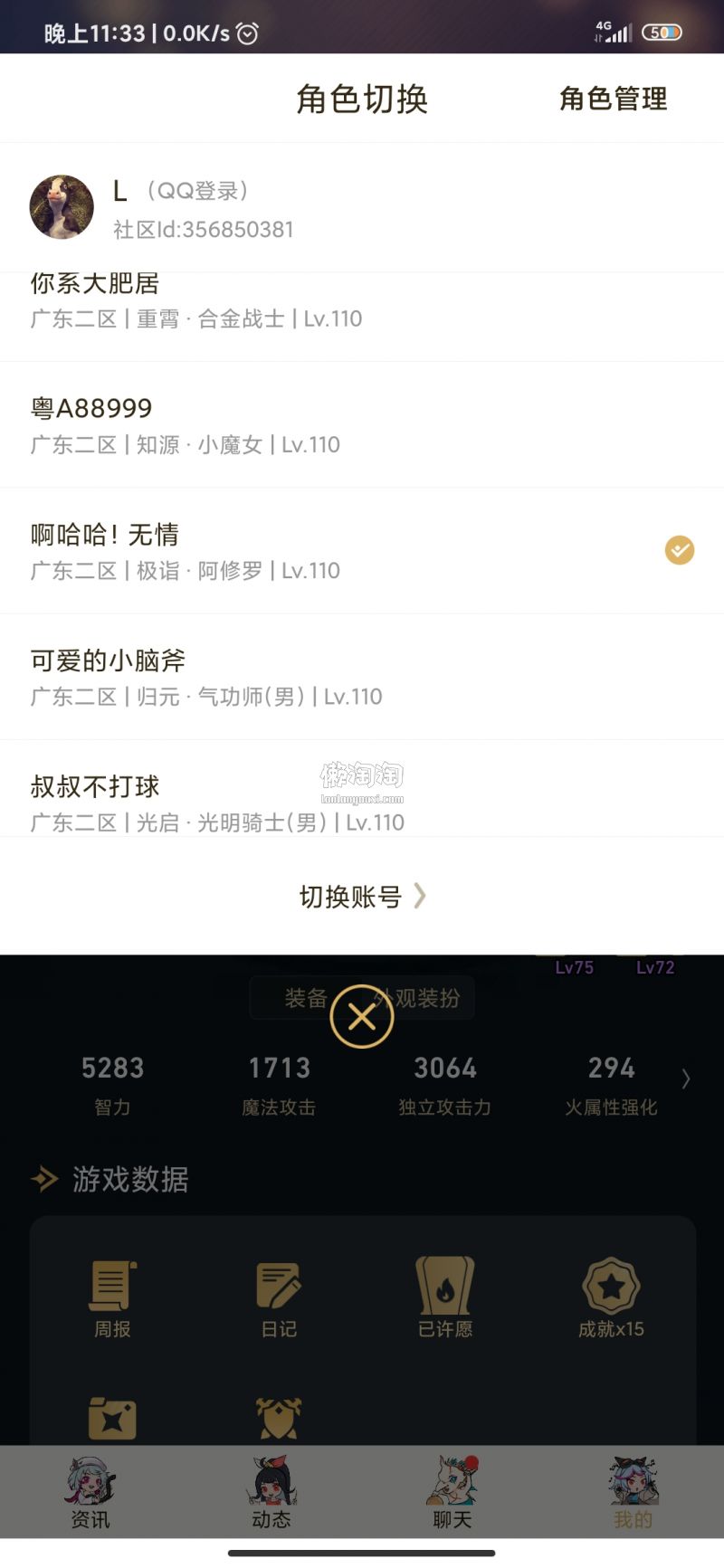Tap 切换账号 to switch account

(x=362, y=897)
